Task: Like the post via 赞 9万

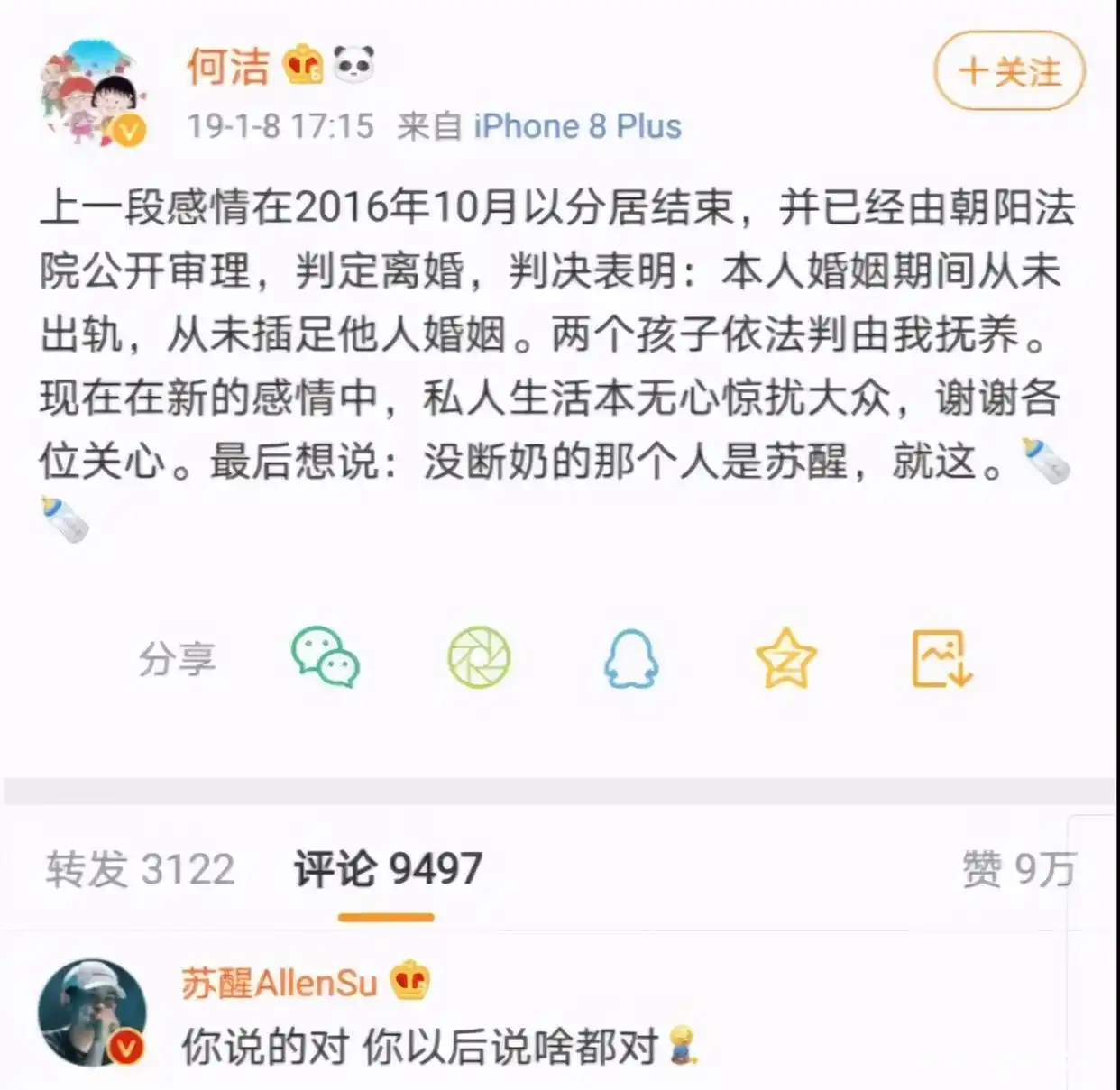Action: point(1018,869)
